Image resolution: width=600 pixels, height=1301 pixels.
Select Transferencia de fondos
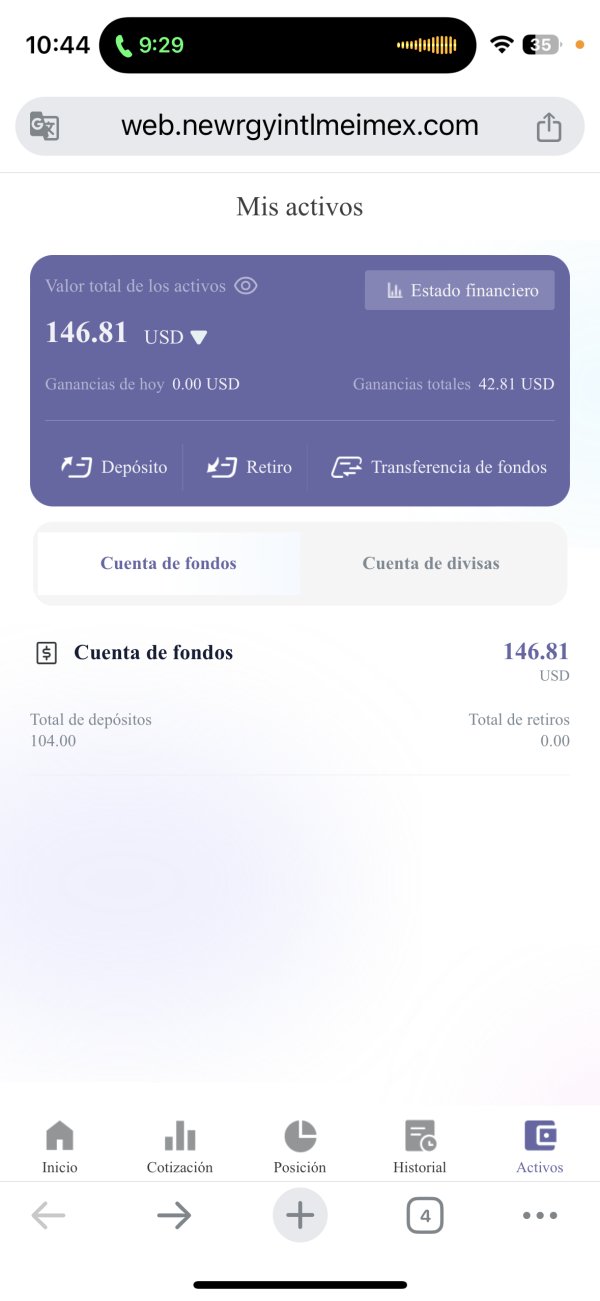click(439, 467)
